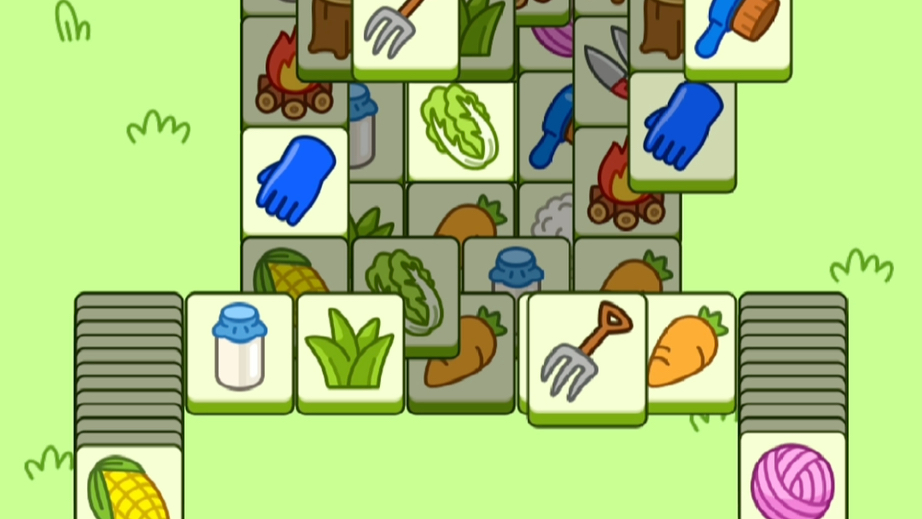Pick the corn tile on the left stack

click(128, 486)
